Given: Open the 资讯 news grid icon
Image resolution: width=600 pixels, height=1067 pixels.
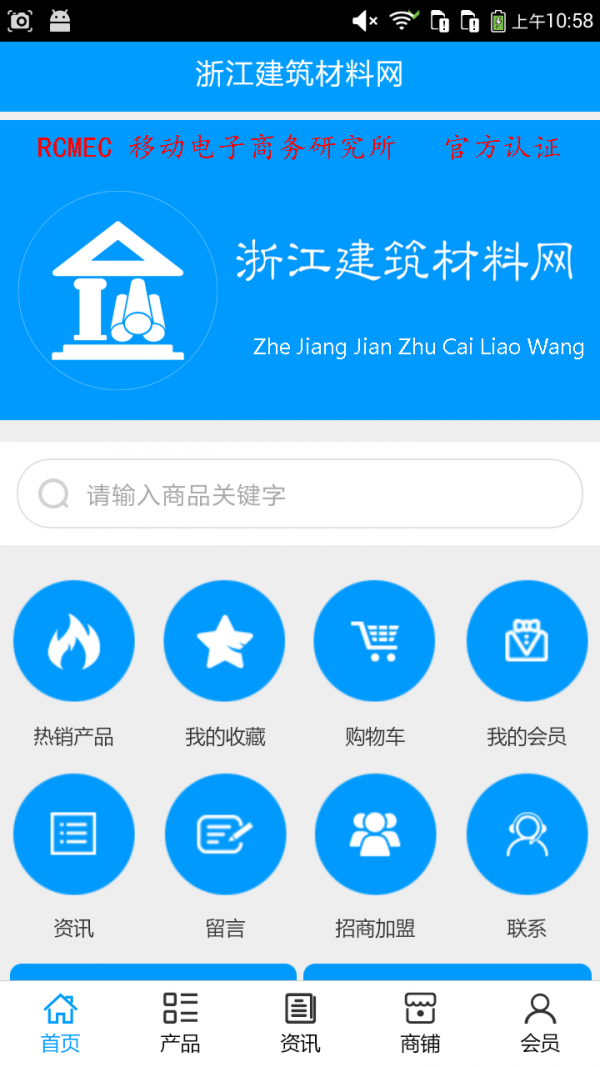Looking at the screenshot, I should 73,834.
